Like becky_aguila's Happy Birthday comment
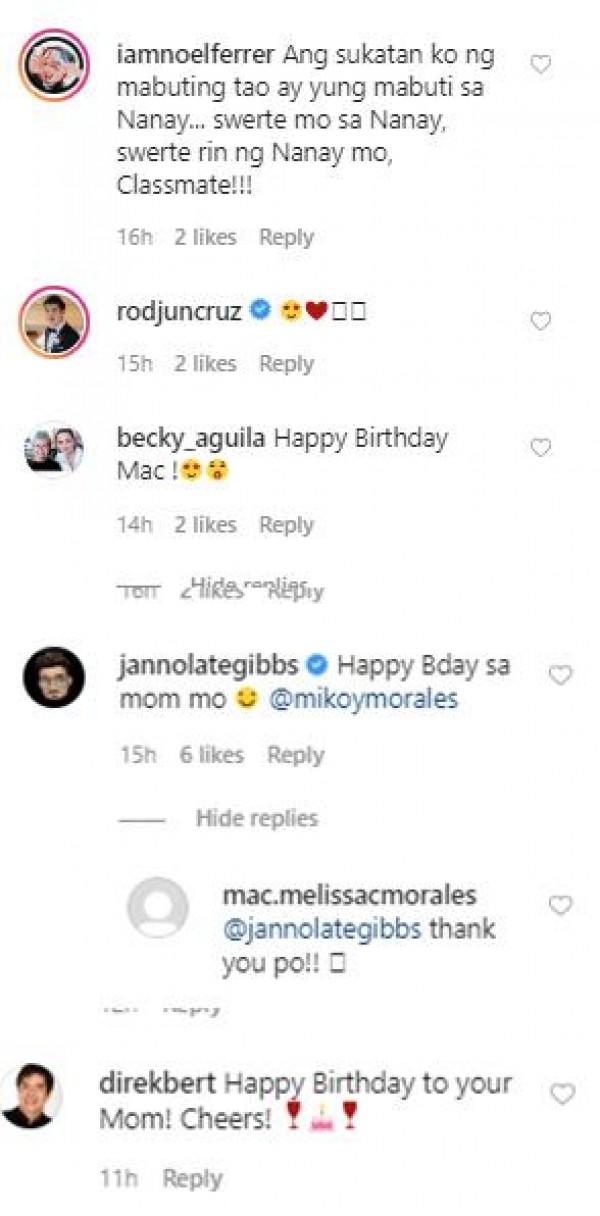Screen dimensions: 600x1216 click(x=540, y=449)
